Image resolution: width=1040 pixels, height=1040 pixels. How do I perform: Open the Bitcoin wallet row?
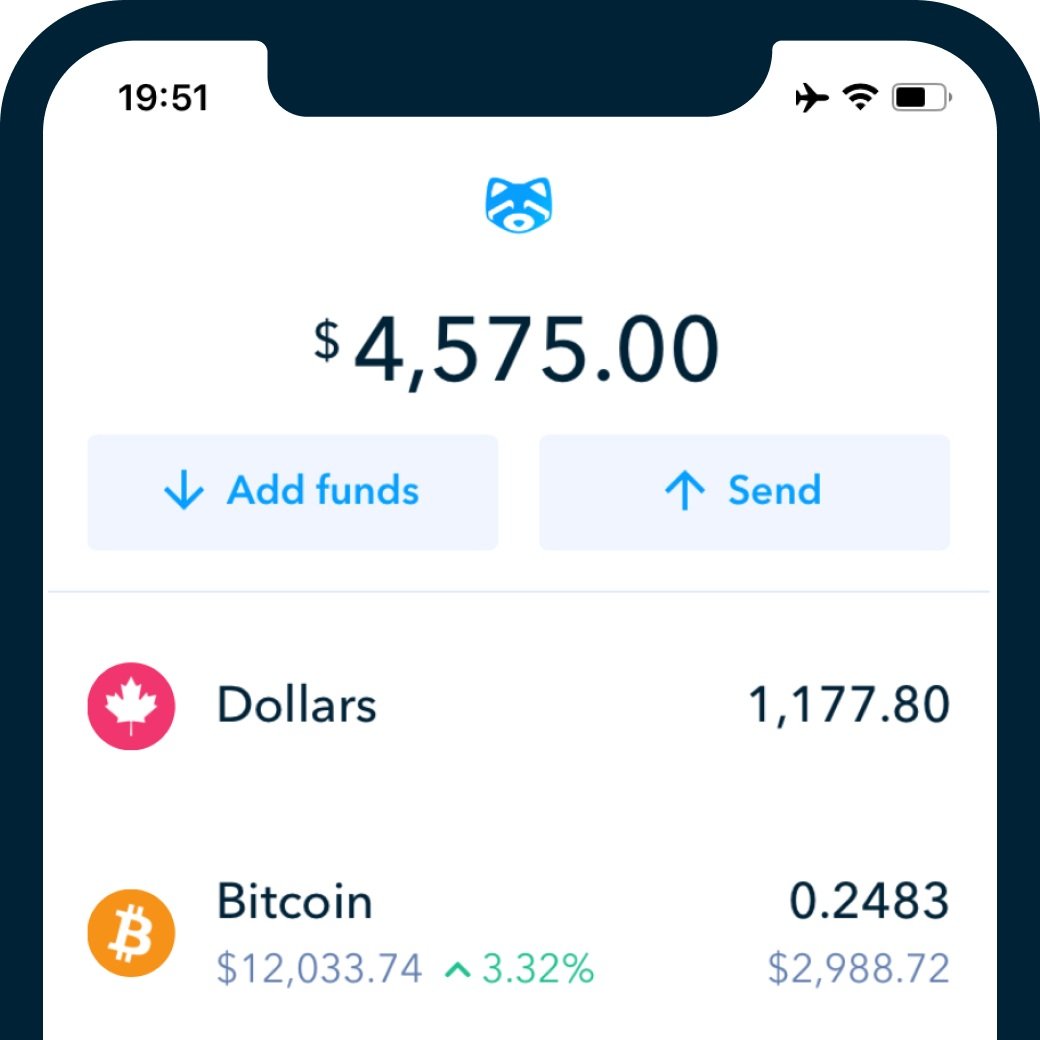(519, 933)
